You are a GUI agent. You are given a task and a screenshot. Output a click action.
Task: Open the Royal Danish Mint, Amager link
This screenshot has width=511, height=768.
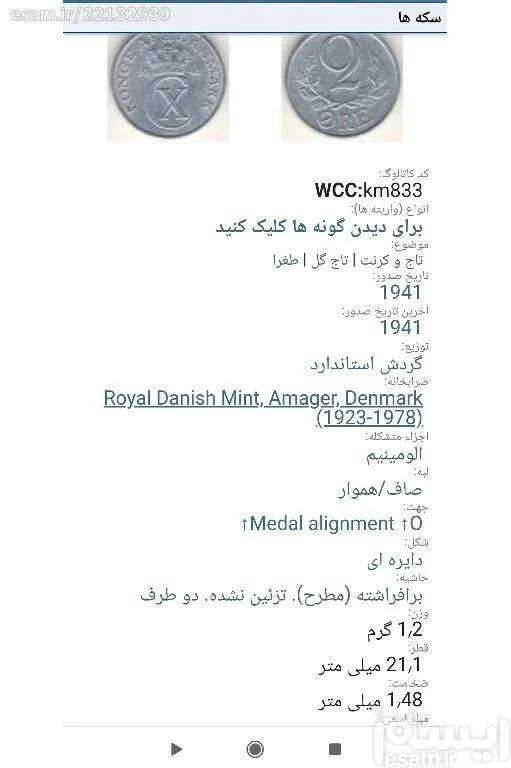click(x=263, y=408)
